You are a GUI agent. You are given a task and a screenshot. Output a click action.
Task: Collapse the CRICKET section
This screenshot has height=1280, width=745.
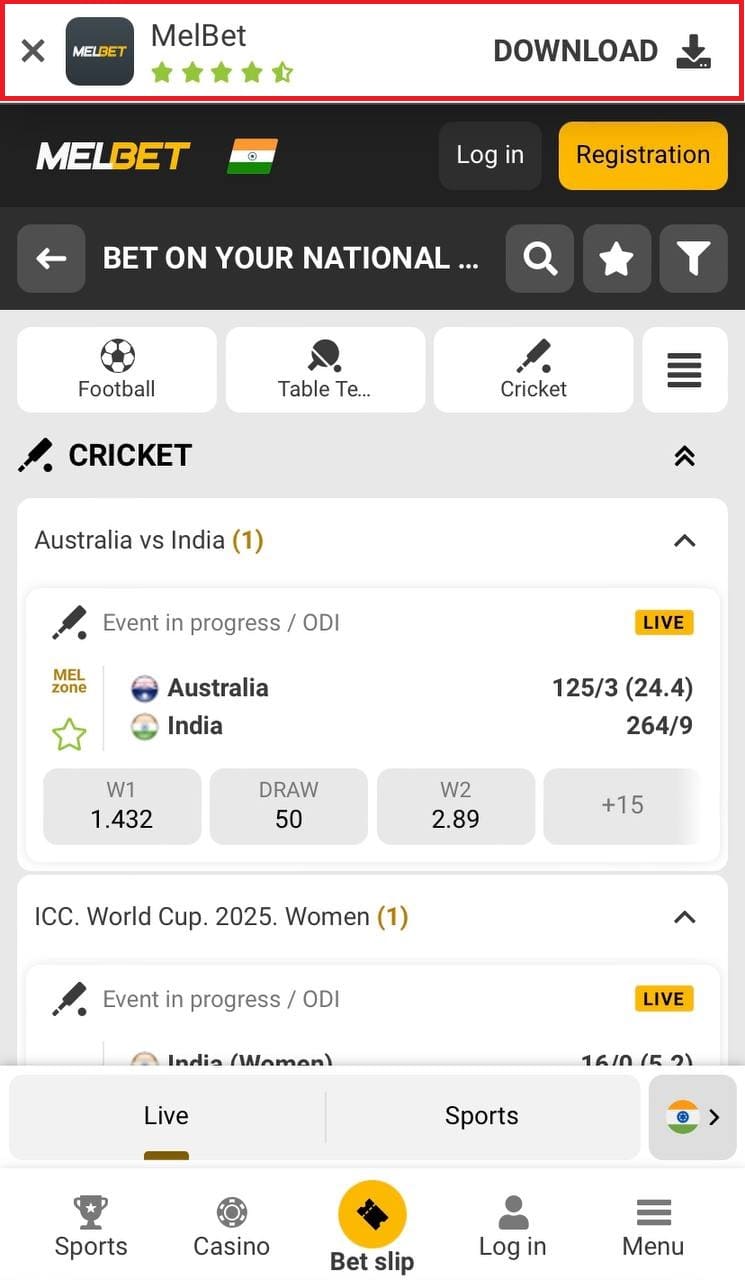pos(684,456)
